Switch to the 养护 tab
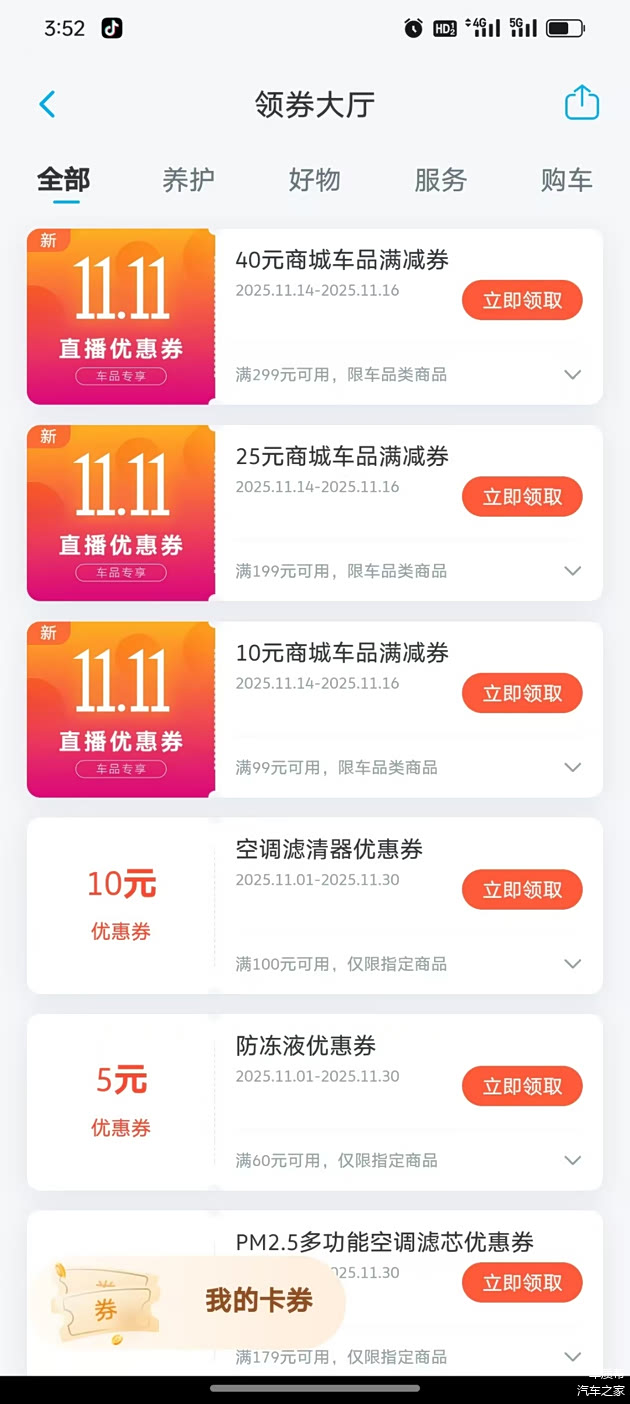630x1404 pixels. (x=188, y=180)
